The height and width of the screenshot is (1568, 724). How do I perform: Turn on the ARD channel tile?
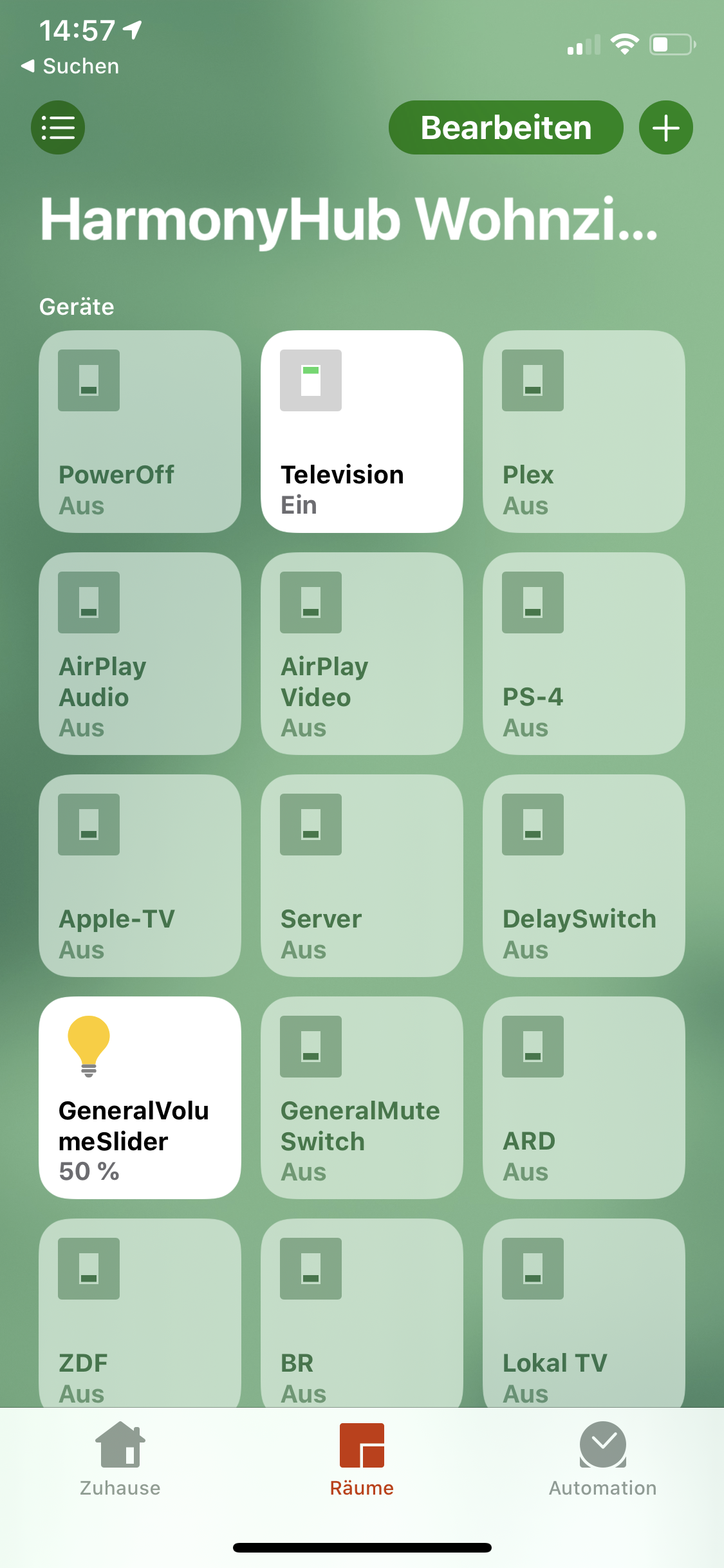pyautogui.click(x=584, y=1097)
